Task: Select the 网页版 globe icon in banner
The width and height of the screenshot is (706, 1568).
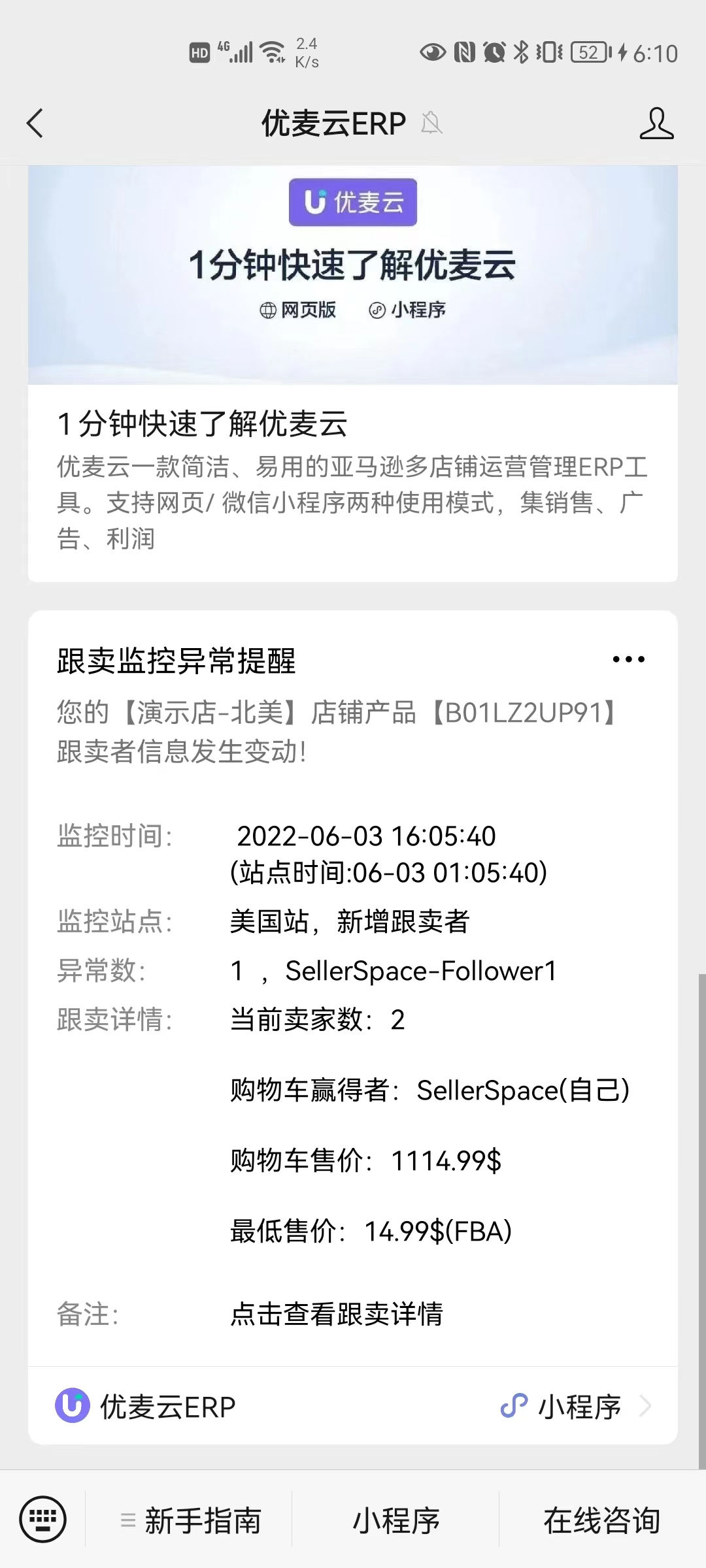Action: pyautogui.click(x=268, y=310)
